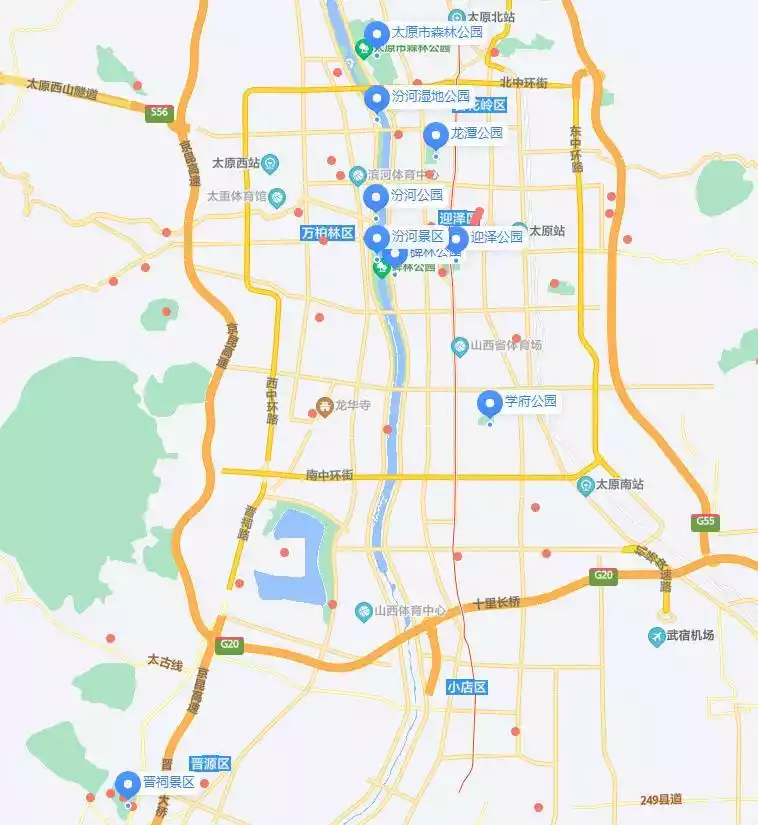The width and height of the screenshot is (758, 825).
Task: Tap the 晋祠景区 pin
Action: coord(128,784)
